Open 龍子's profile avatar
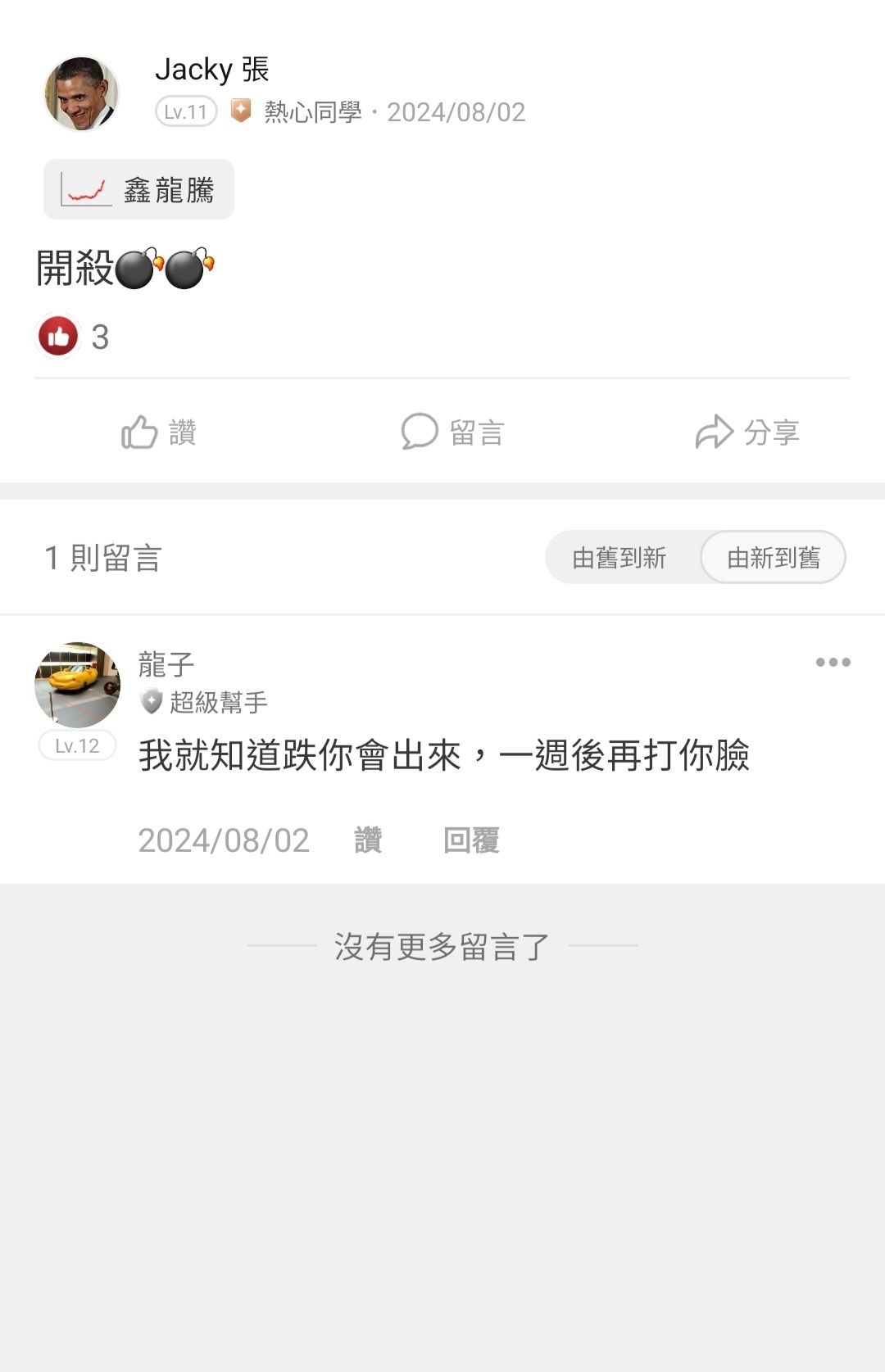The width and height of the screenshot is (885, 1372). (77, 685)
